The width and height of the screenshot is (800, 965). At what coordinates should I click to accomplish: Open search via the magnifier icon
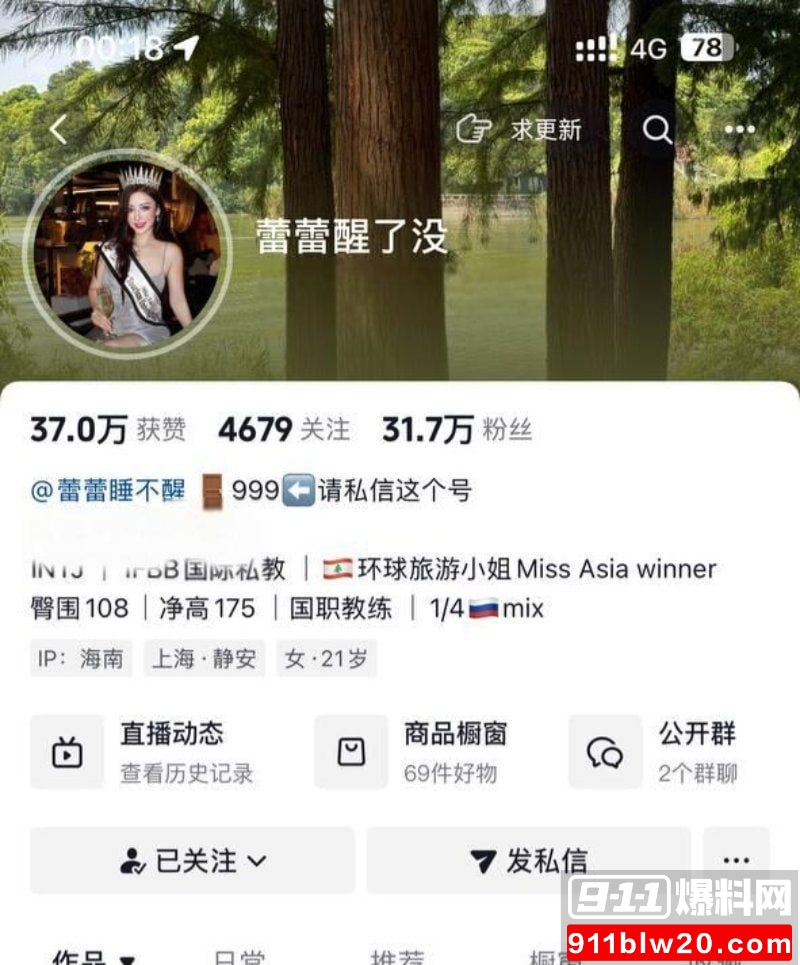tap(657, 130)
